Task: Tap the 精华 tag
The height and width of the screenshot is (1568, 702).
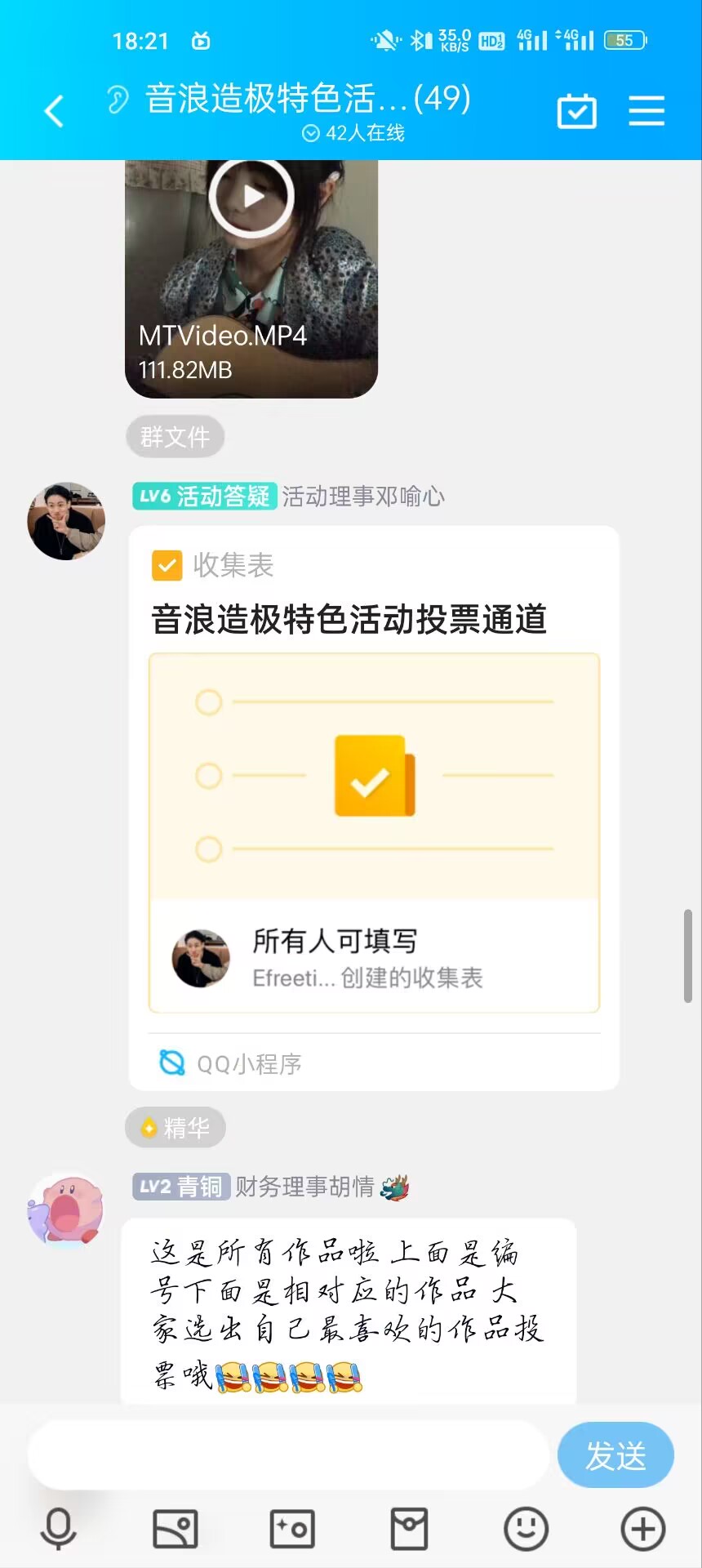Action: [175, 1128]
